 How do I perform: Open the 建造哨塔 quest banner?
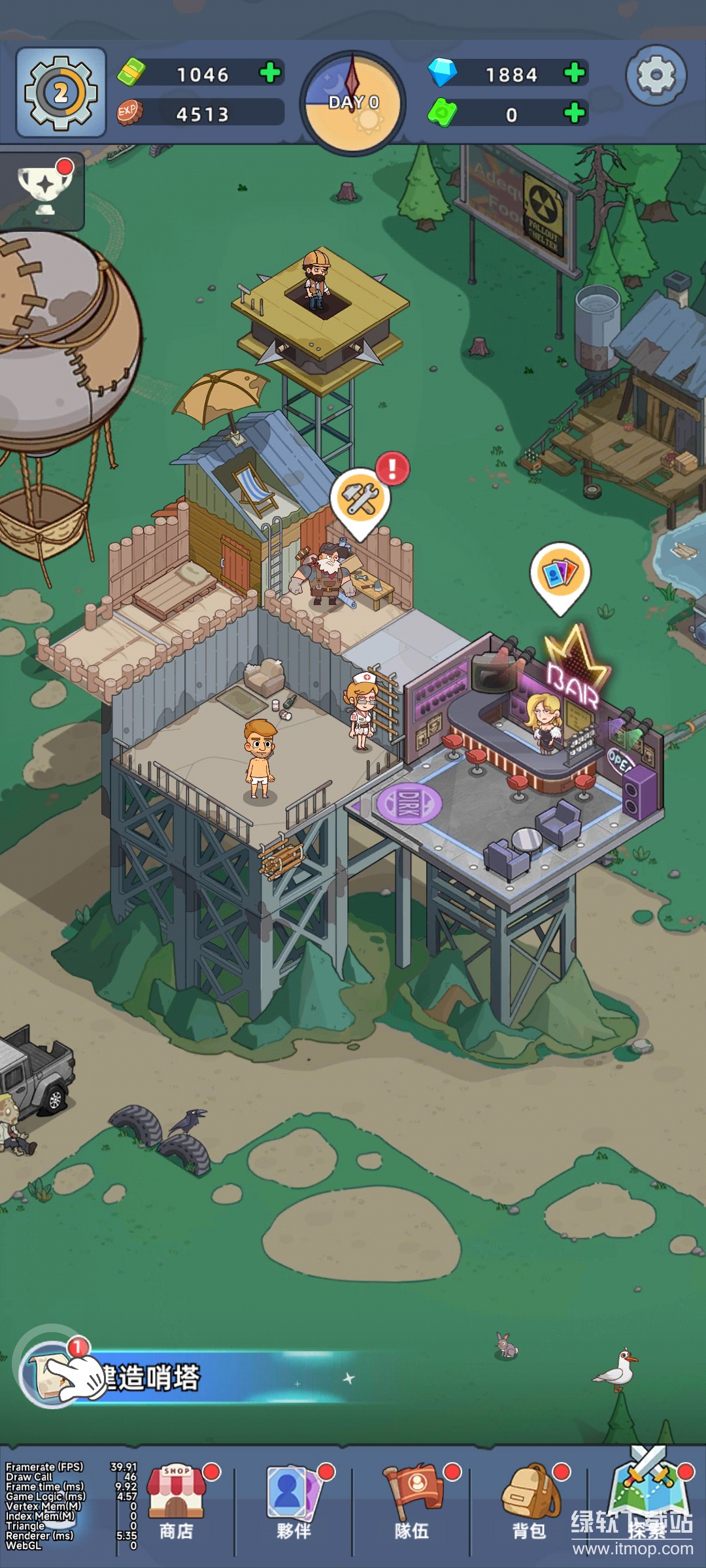point(150,1377)
